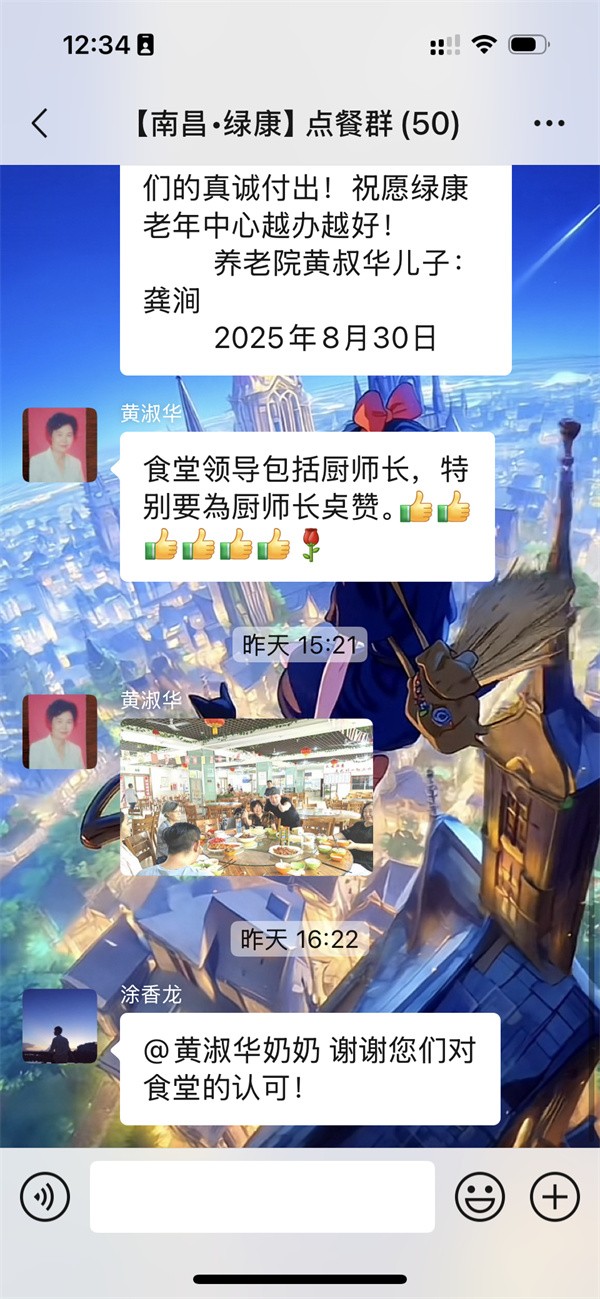Screen dimensions: 600x1299
Task: Open the group chat options menu
Action: [x=549, y=124]
